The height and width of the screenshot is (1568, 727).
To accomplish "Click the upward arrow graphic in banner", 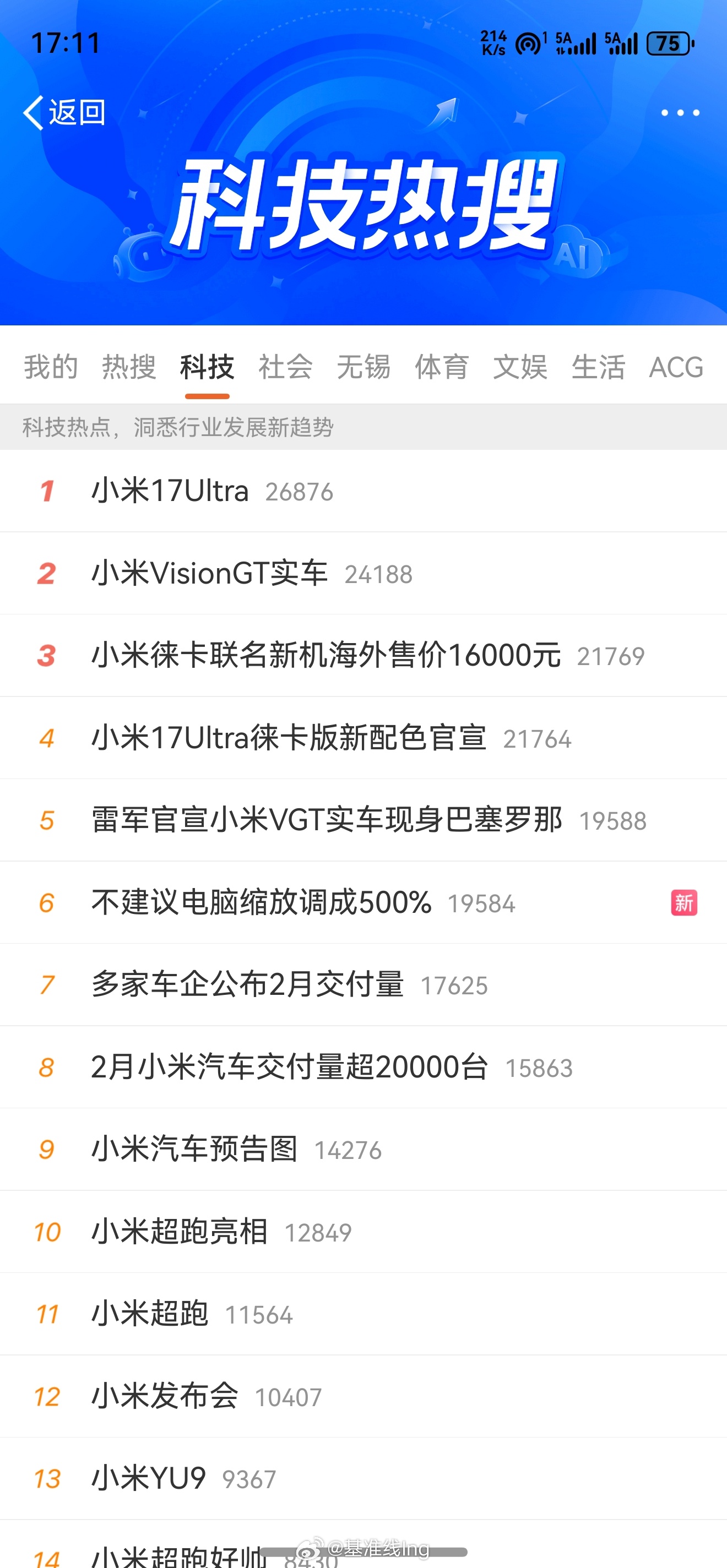I will point(448,113).
